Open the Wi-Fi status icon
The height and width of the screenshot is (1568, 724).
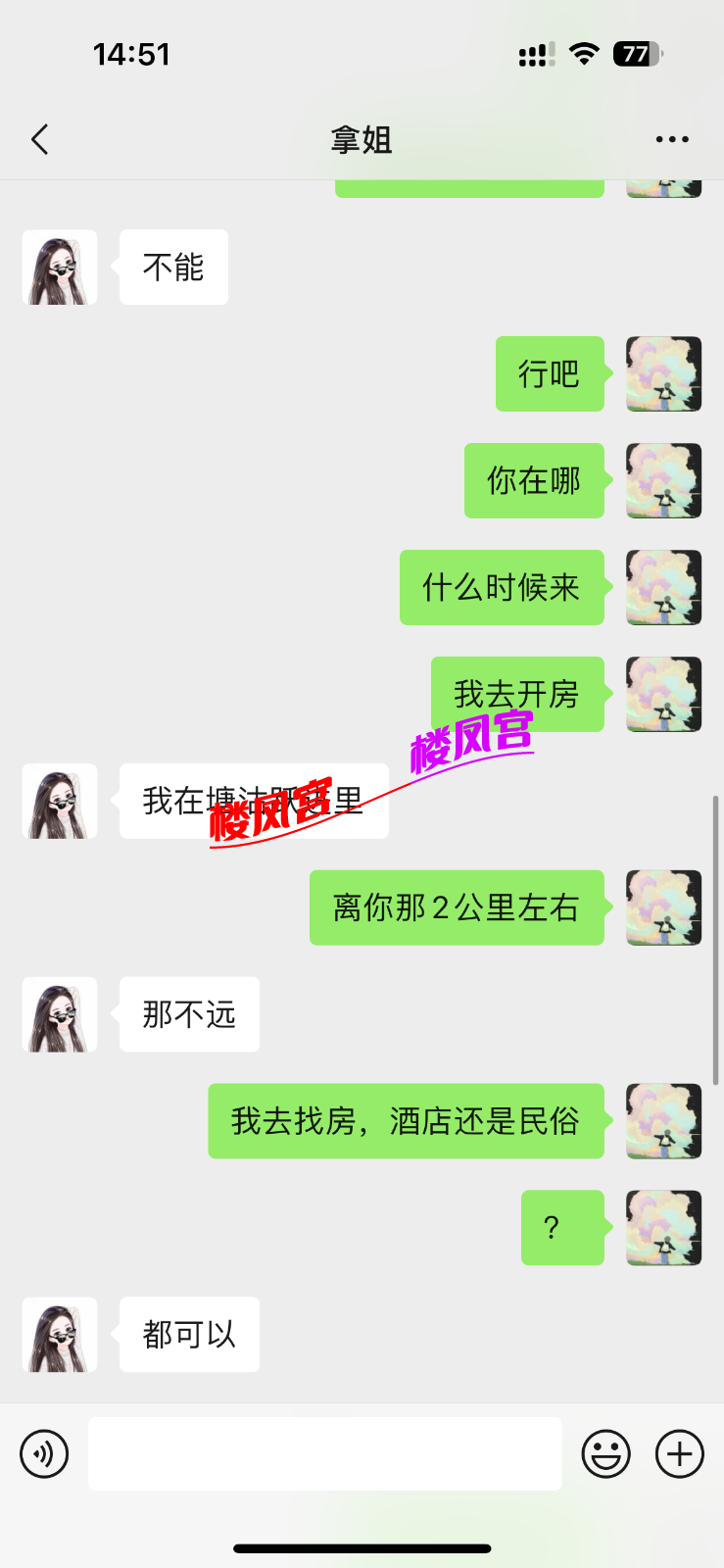pyautogui.click(x=581, y=54)
